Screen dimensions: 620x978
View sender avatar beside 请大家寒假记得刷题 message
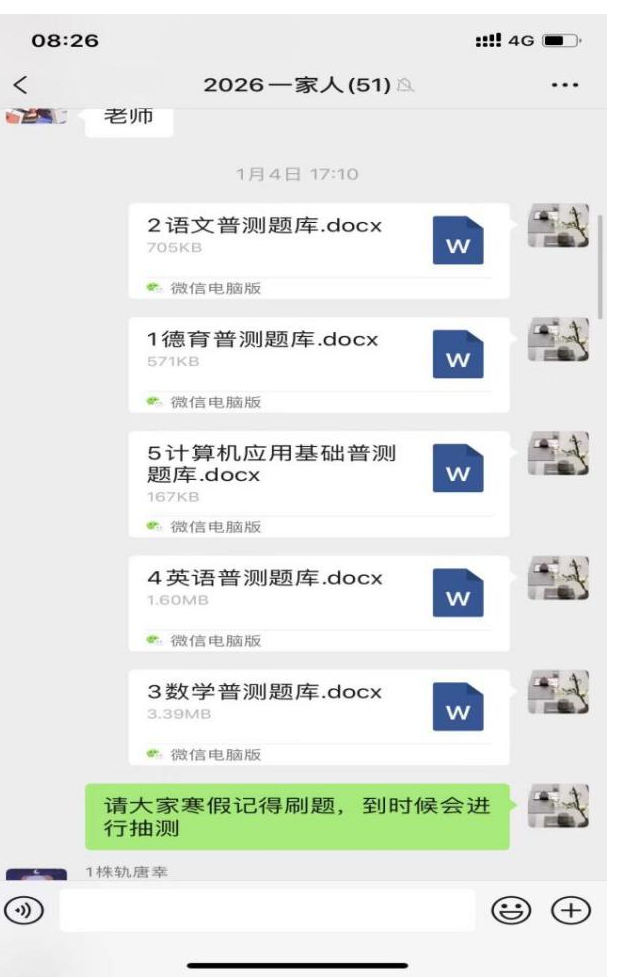pos(557,806)
